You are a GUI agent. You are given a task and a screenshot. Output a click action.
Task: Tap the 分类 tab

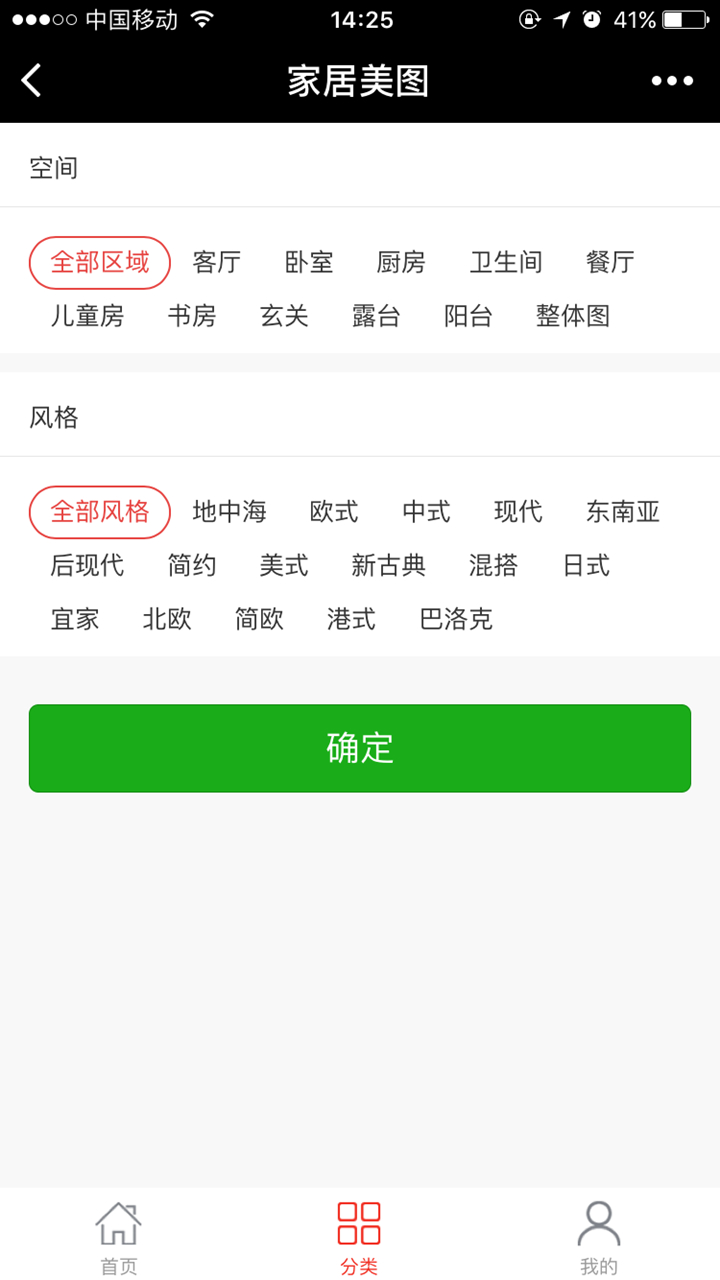click(x=359, y=1238)
